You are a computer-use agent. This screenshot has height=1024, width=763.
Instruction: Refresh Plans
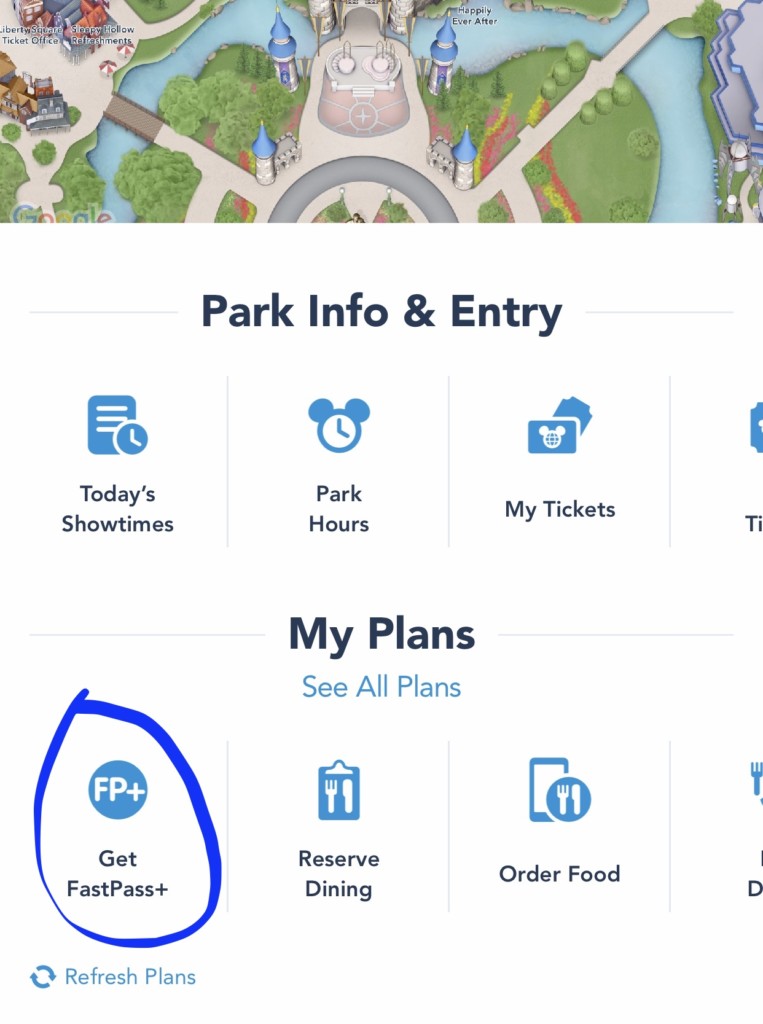[113, 977]
